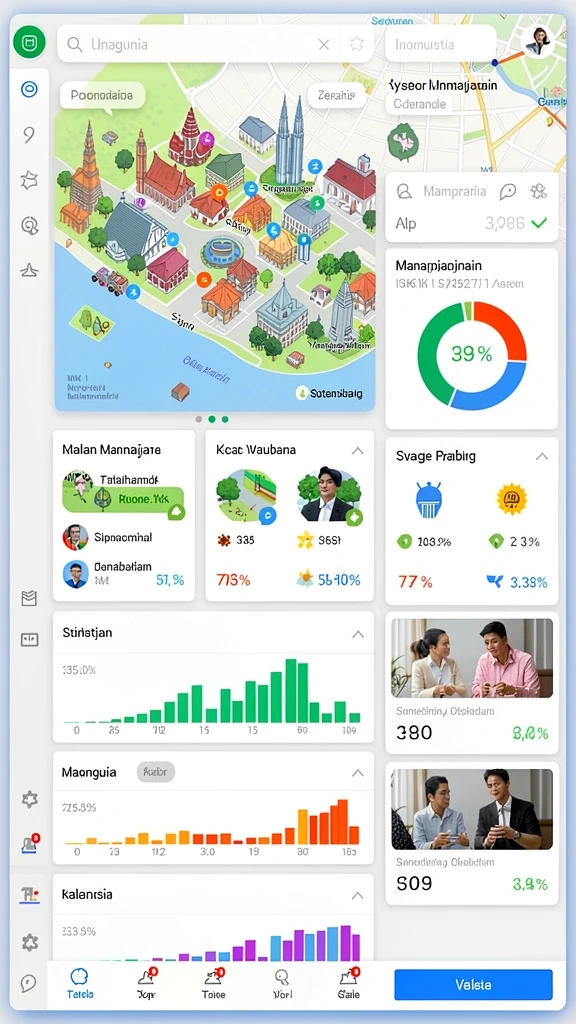The height and width of the screenshot is (1024, 576).
Task: Collapse the Maonguia chart section
Action: pyautogui.click(x=357, y=773)
